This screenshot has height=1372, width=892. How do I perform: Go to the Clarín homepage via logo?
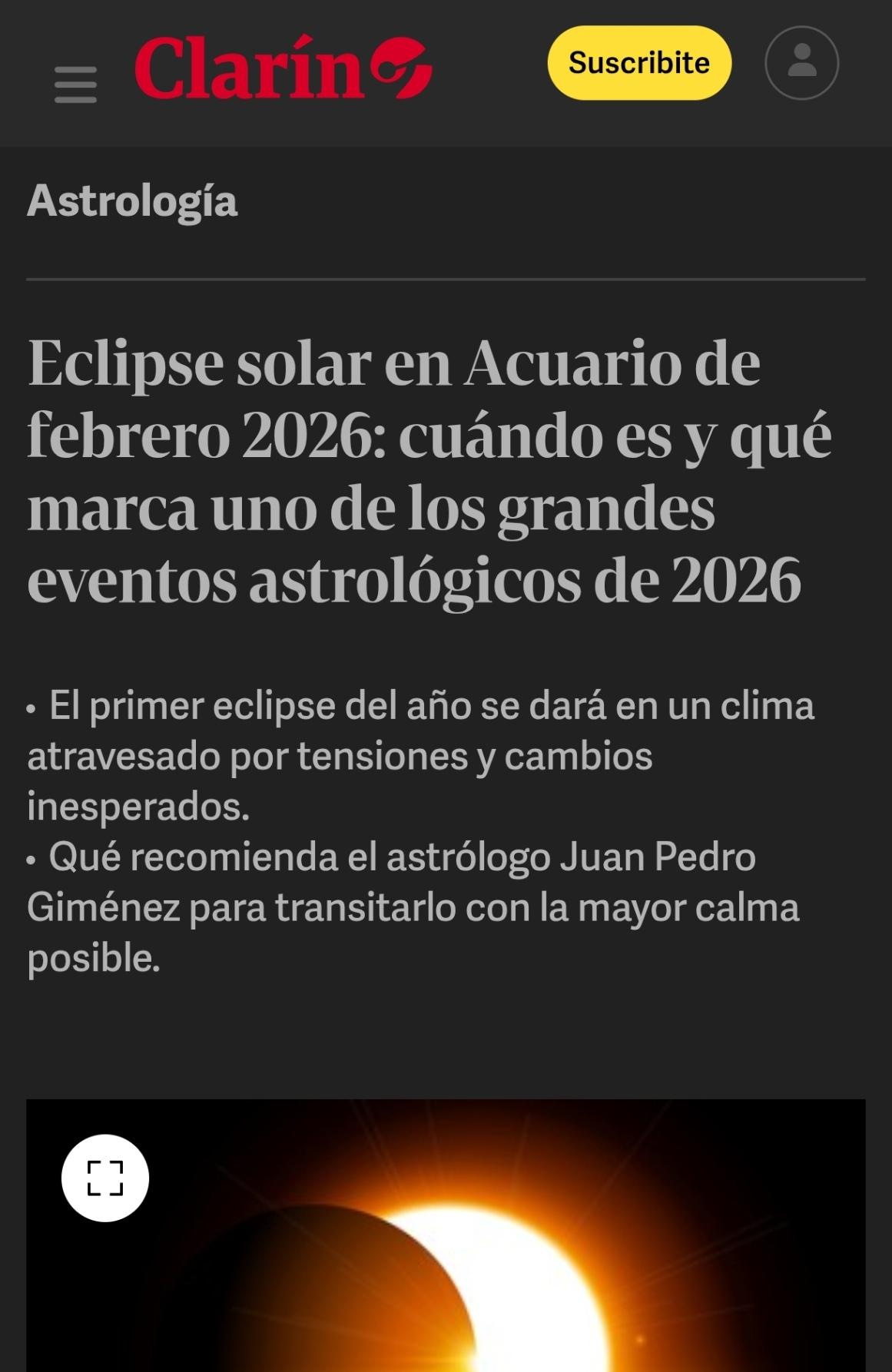click(283, 68)
